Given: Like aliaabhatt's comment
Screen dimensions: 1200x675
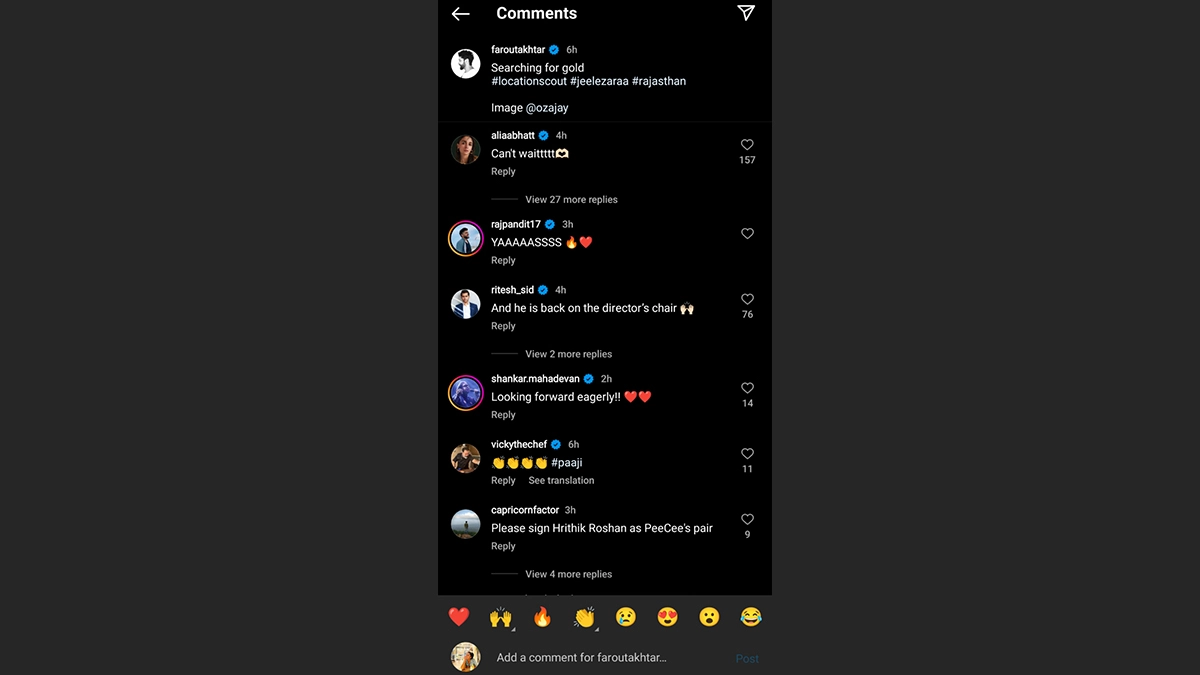Looking at the screenshot, I should click(747, 145).
